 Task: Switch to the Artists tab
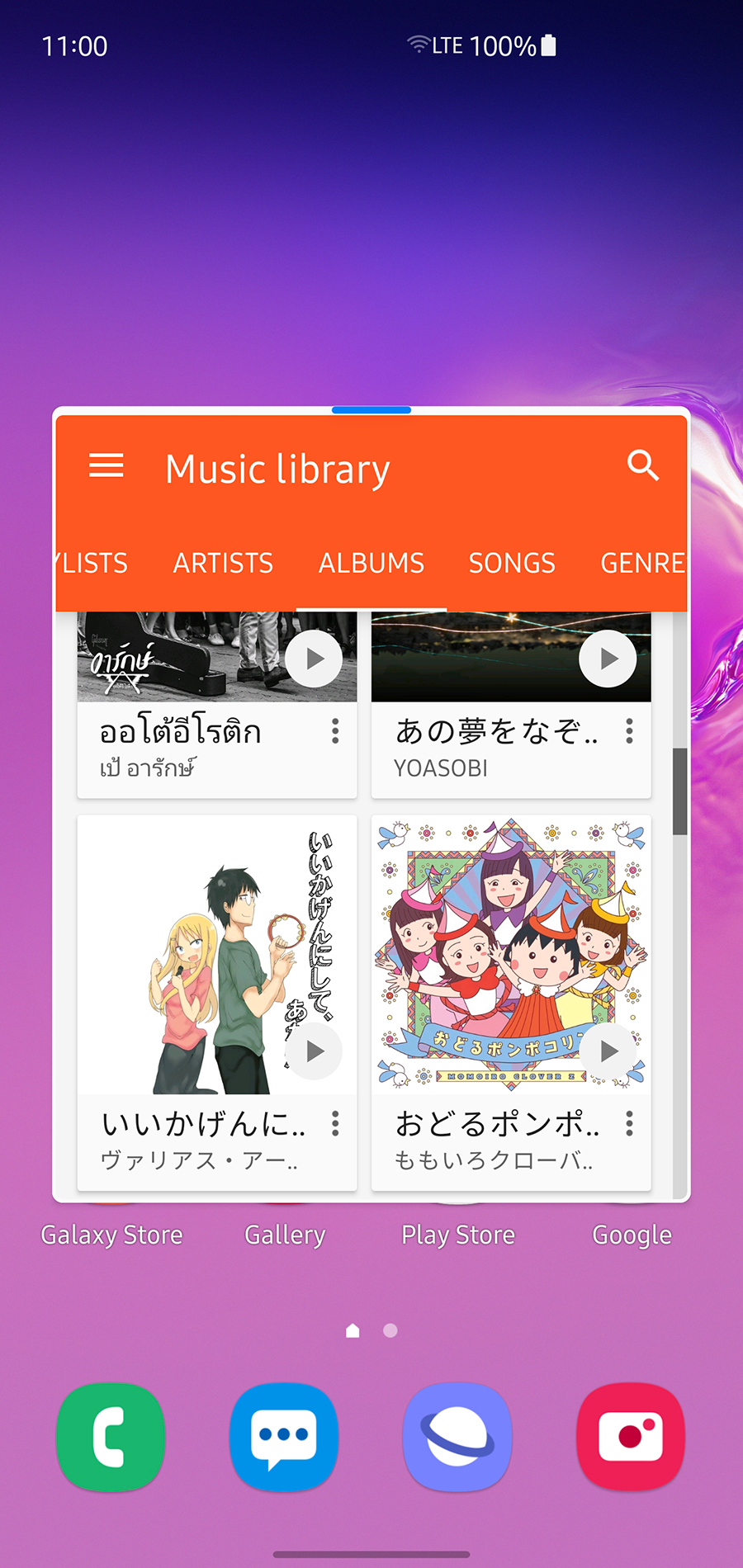click(223, 564)
